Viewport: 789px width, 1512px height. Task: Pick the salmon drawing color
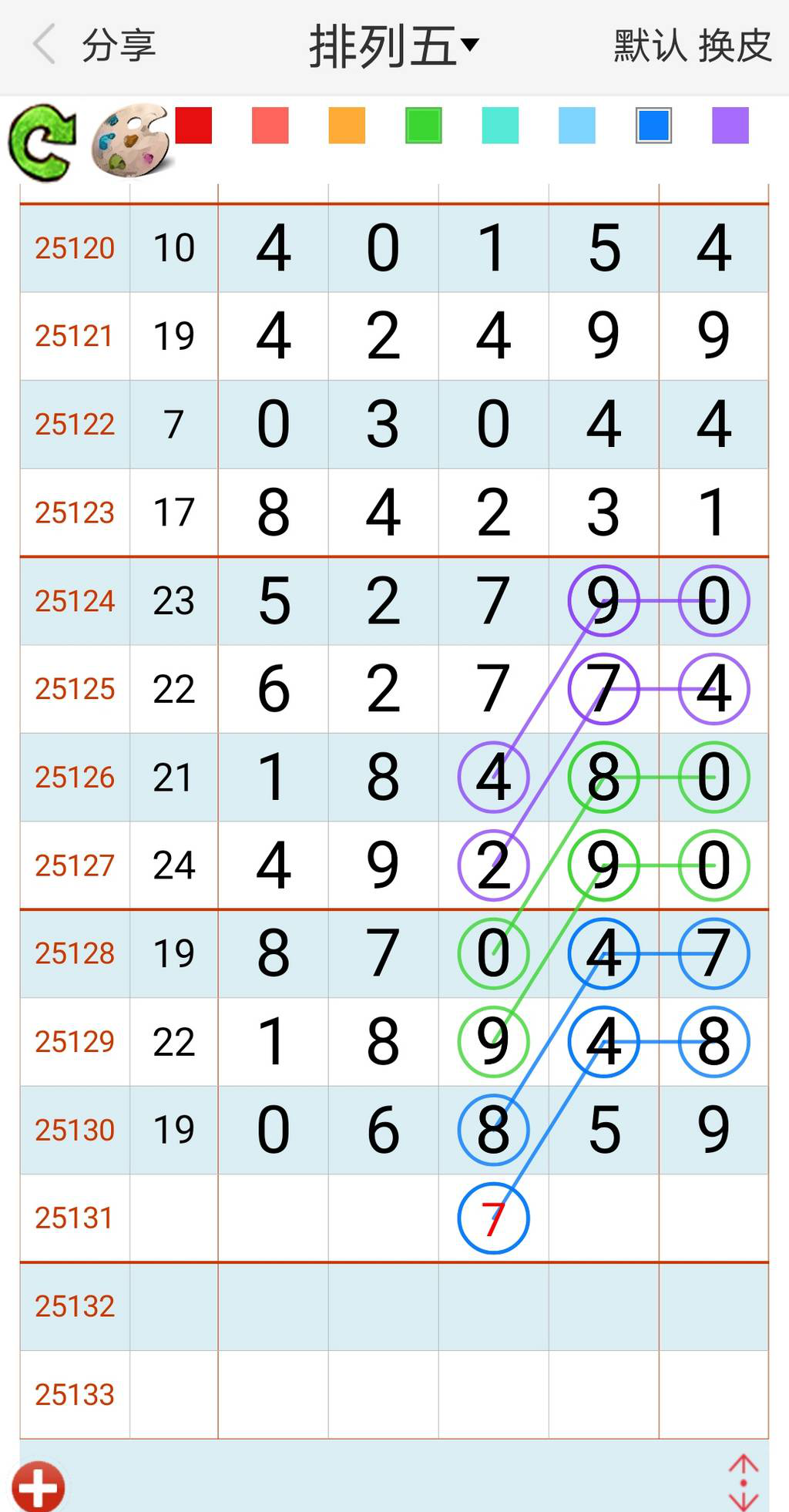click(x=270, y=128)
